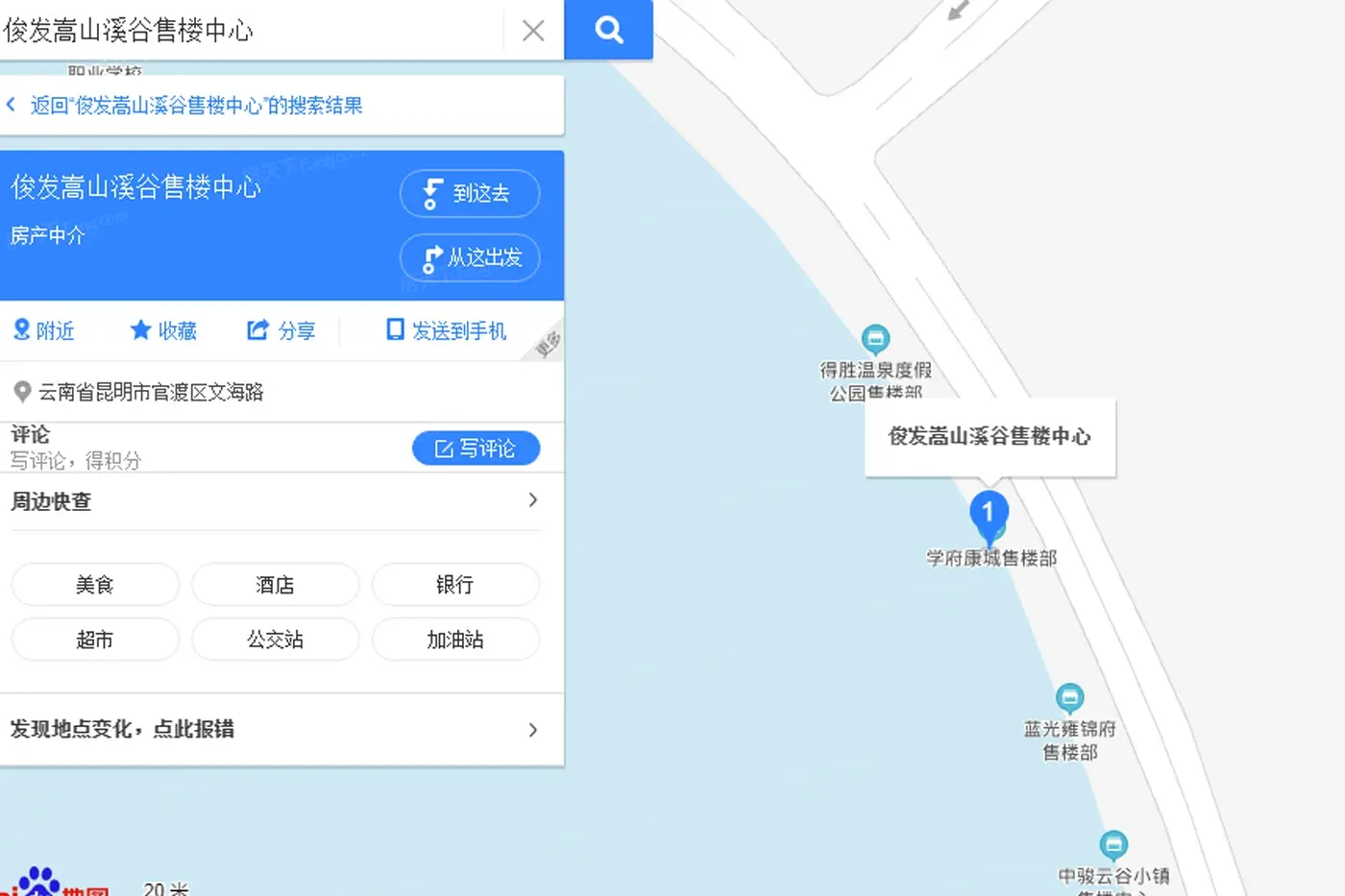The image size is (1345, 896).
Task: Select the 美食 nearby chip
Action: 95,585
